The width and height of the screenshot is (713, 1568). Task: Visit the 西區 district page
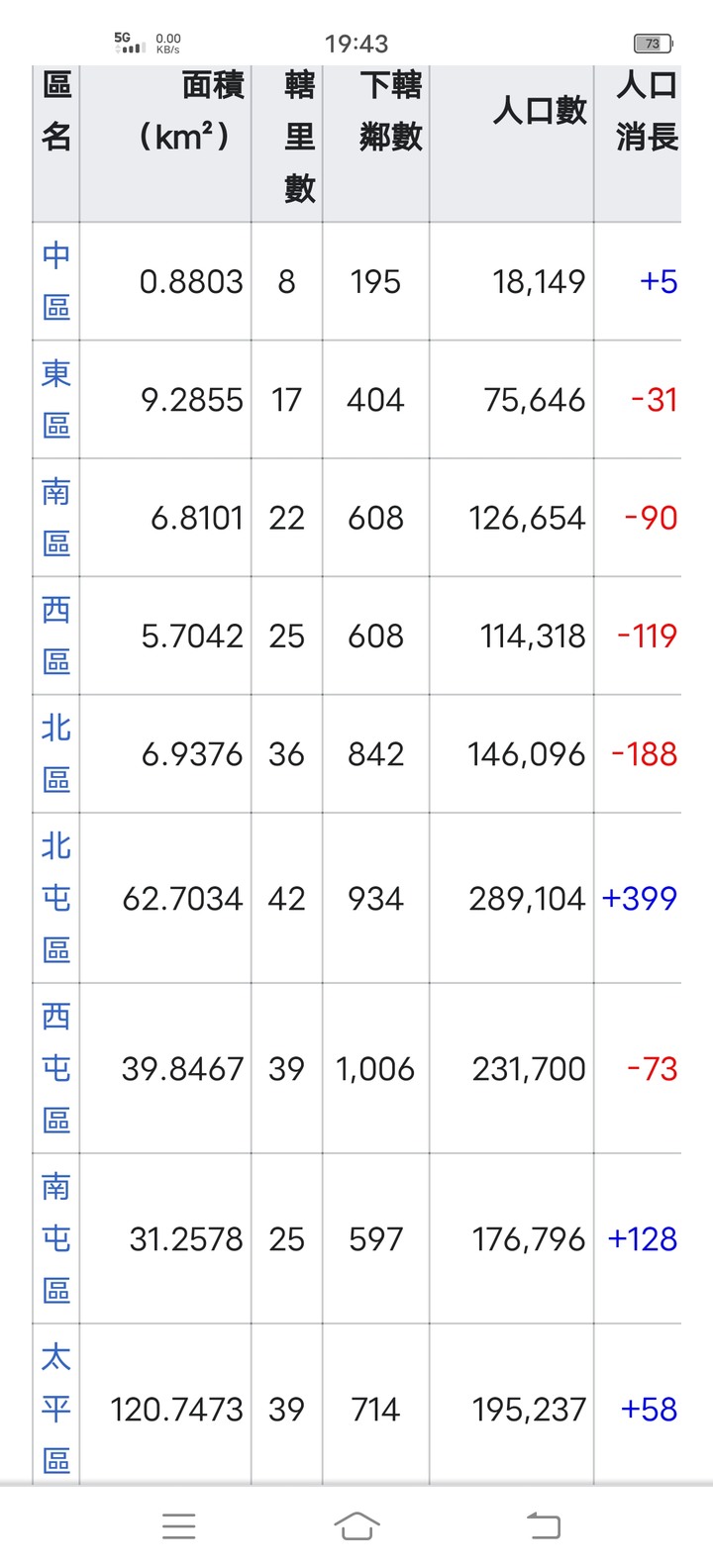point(56,635)
